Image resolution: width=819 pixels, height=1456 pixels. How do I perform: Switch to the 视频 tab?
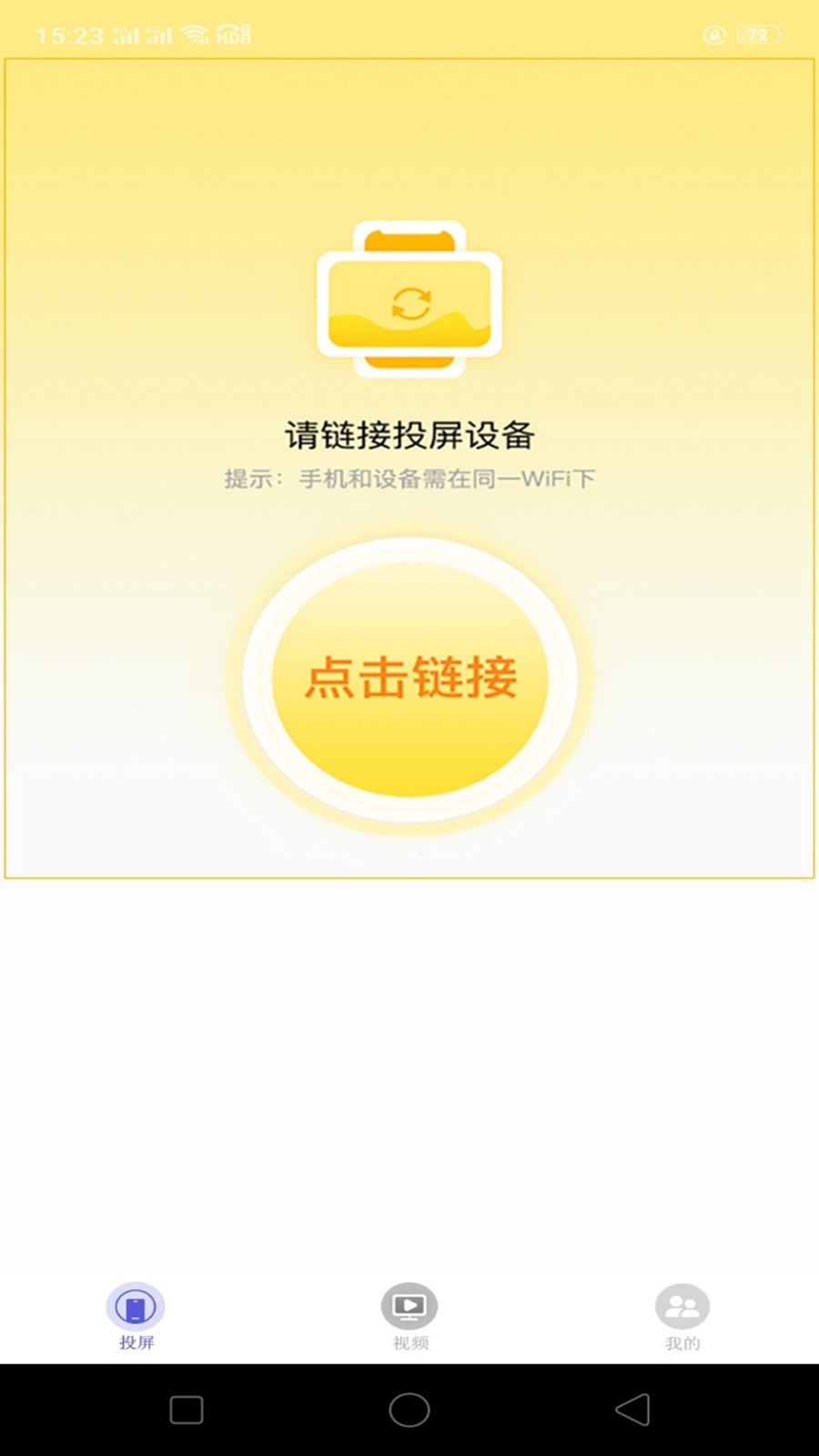409,1317
